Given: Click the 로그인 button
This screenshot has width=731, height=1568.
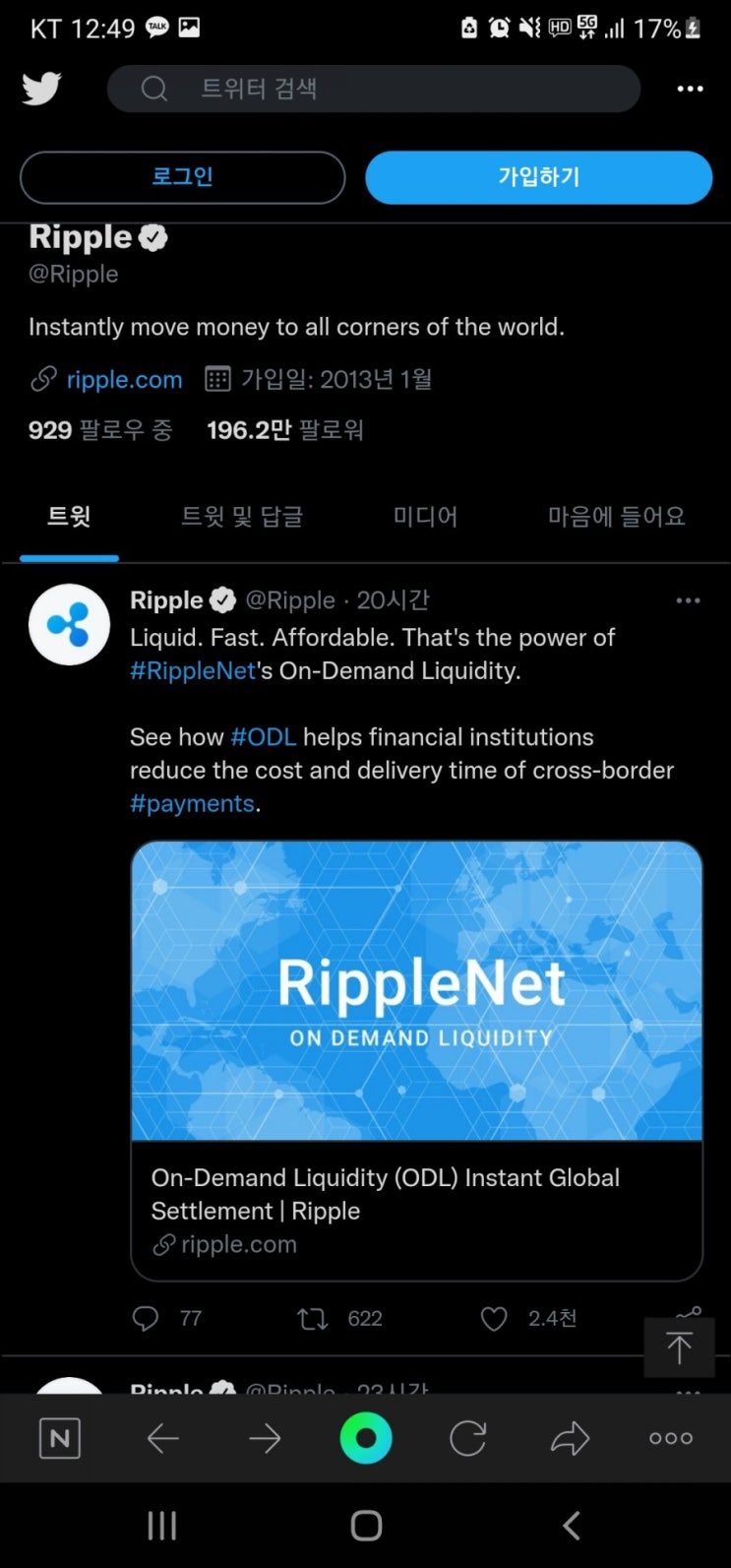Looking at the screenshot, I should tap(183, 177).
